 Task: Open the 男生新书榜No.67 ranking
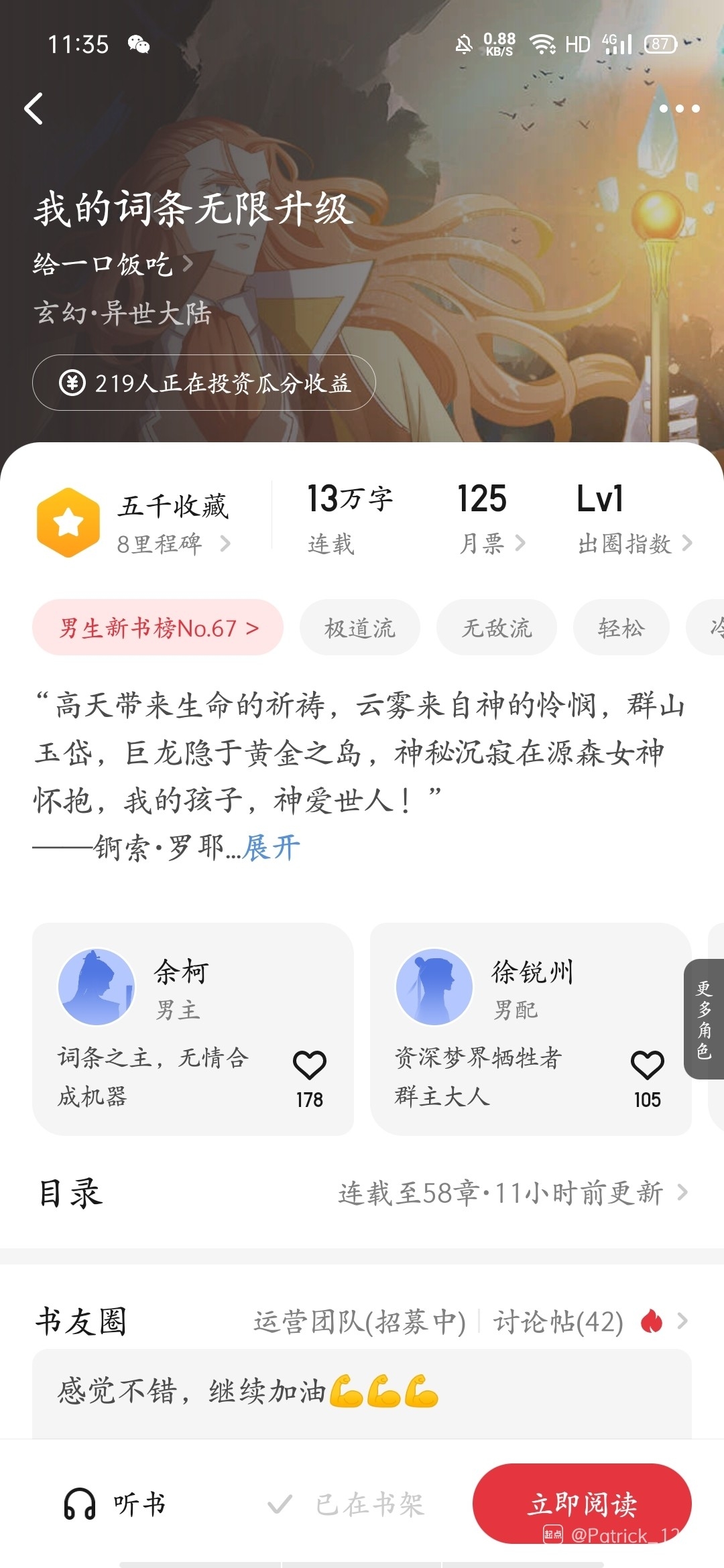pyautogui.click(x=158, y=628)
